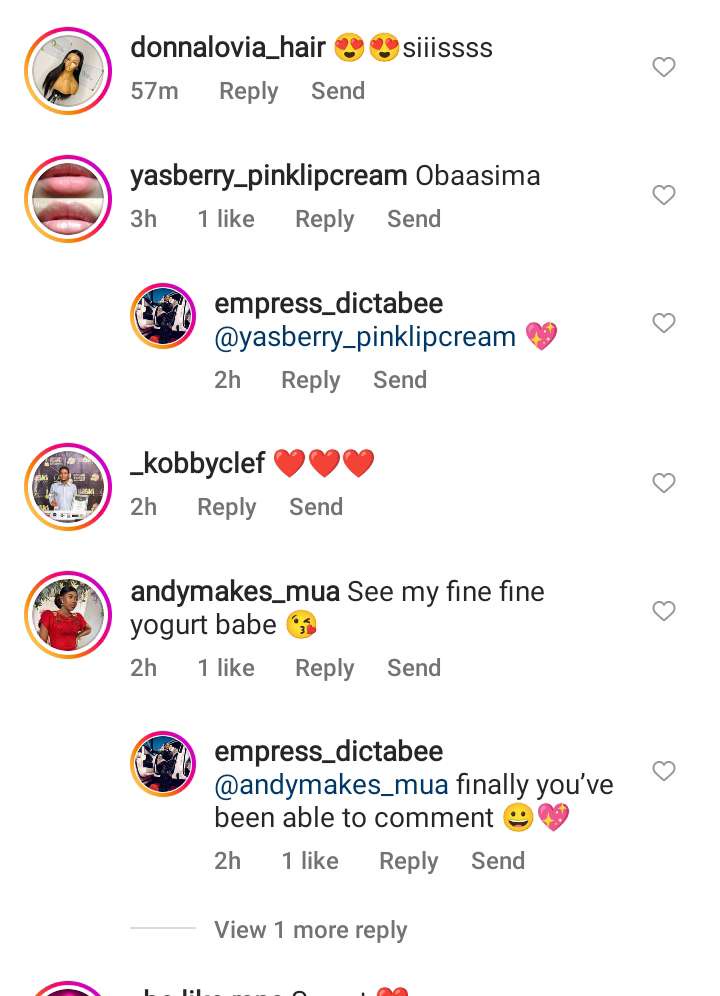Expand View 1 more reply
The width and height of the screenshot is (720, 996).
310,930
